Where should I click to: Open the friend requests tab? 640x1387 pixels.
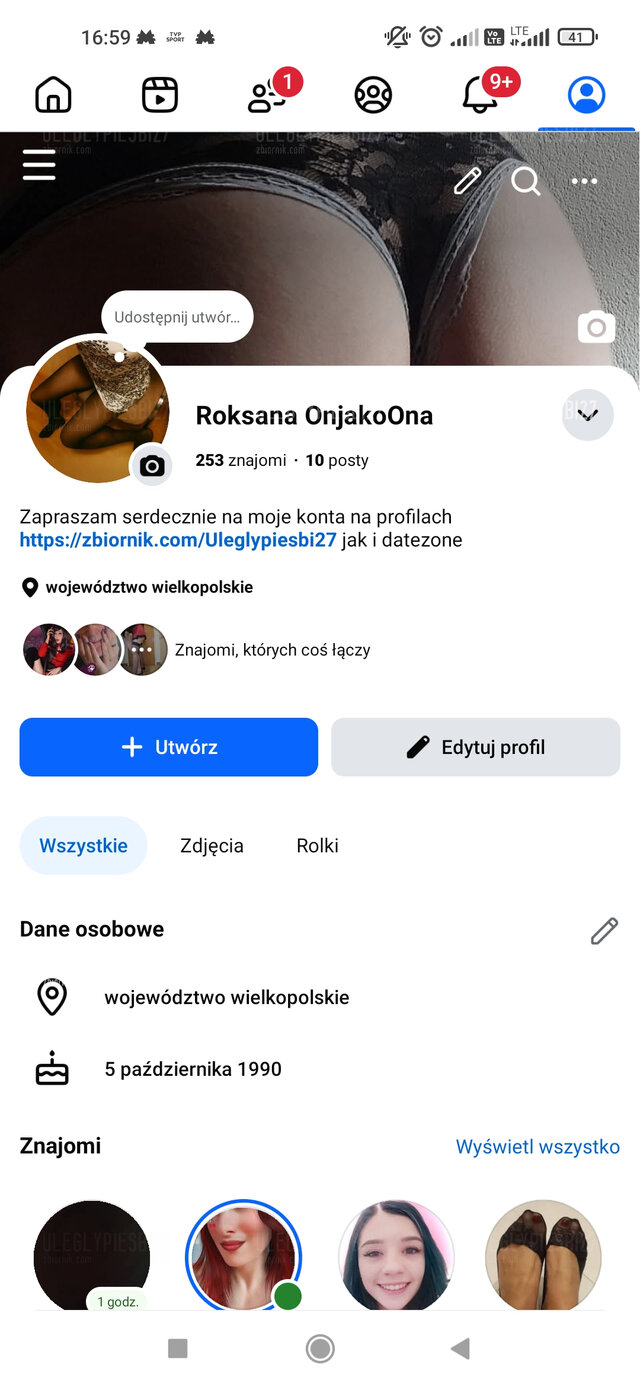[268, 96]
